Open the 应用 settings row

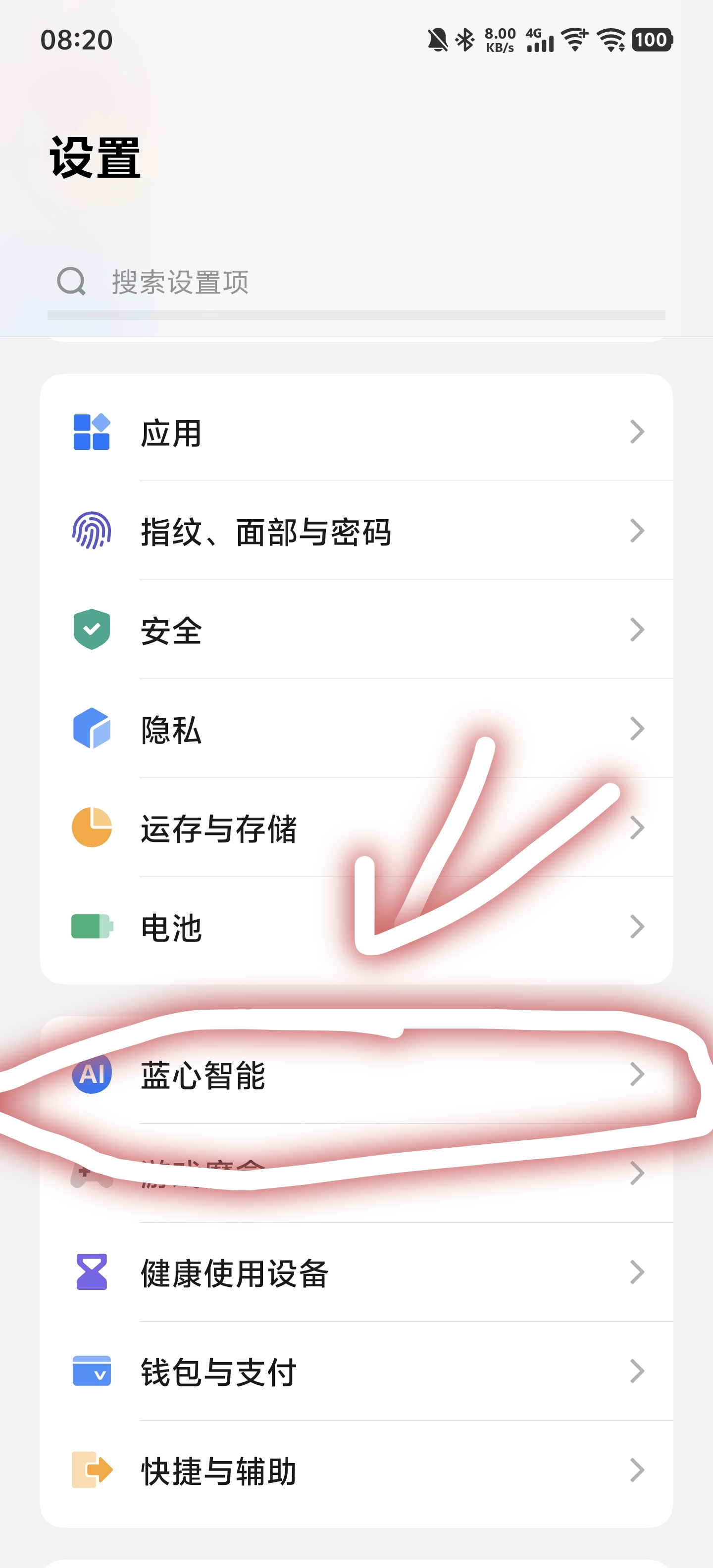click(356, 432)
